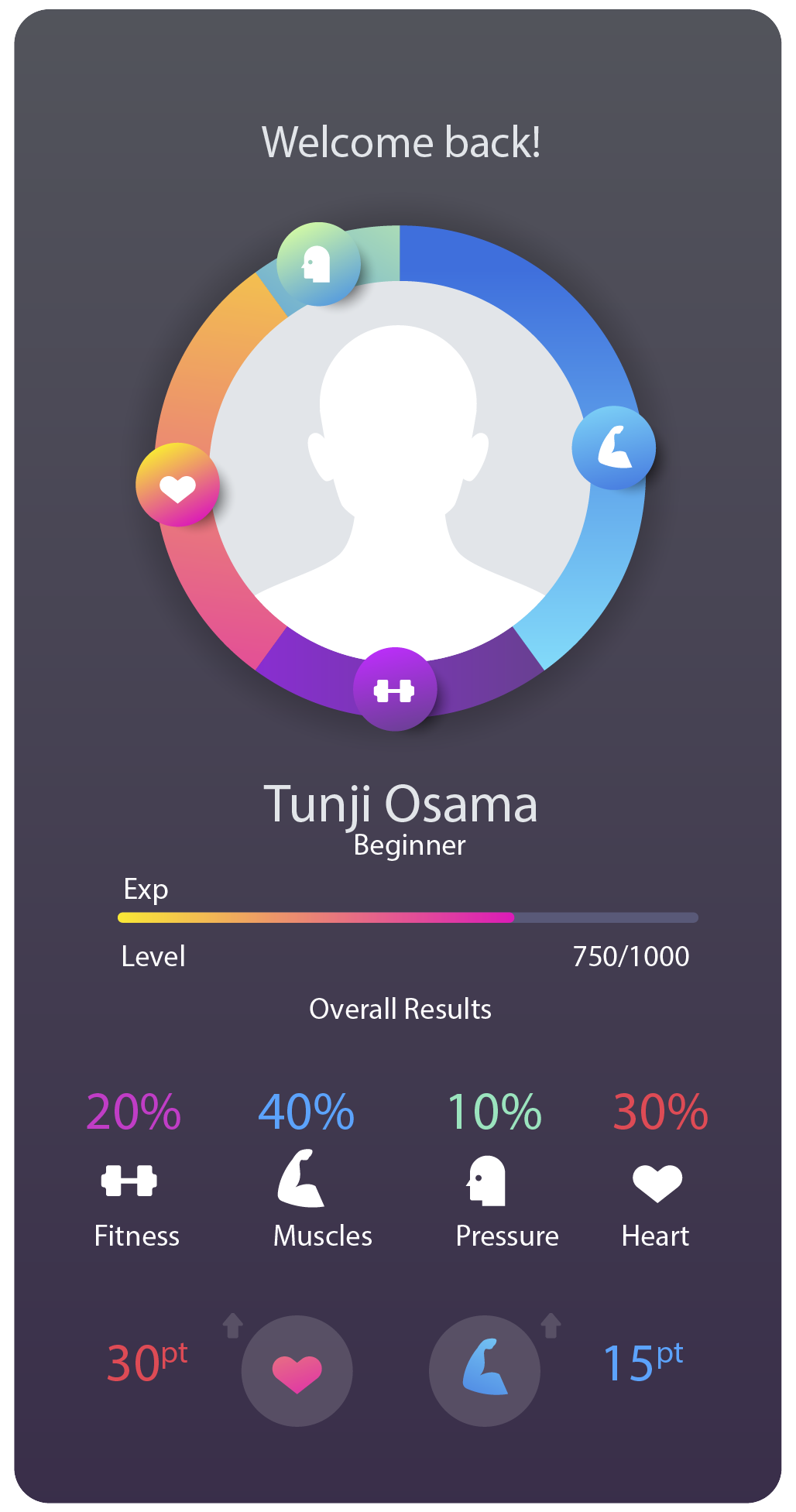Select the dumbbell icon below the avatar
This screenshot has height=1512, width=796.
pos(396,687)
